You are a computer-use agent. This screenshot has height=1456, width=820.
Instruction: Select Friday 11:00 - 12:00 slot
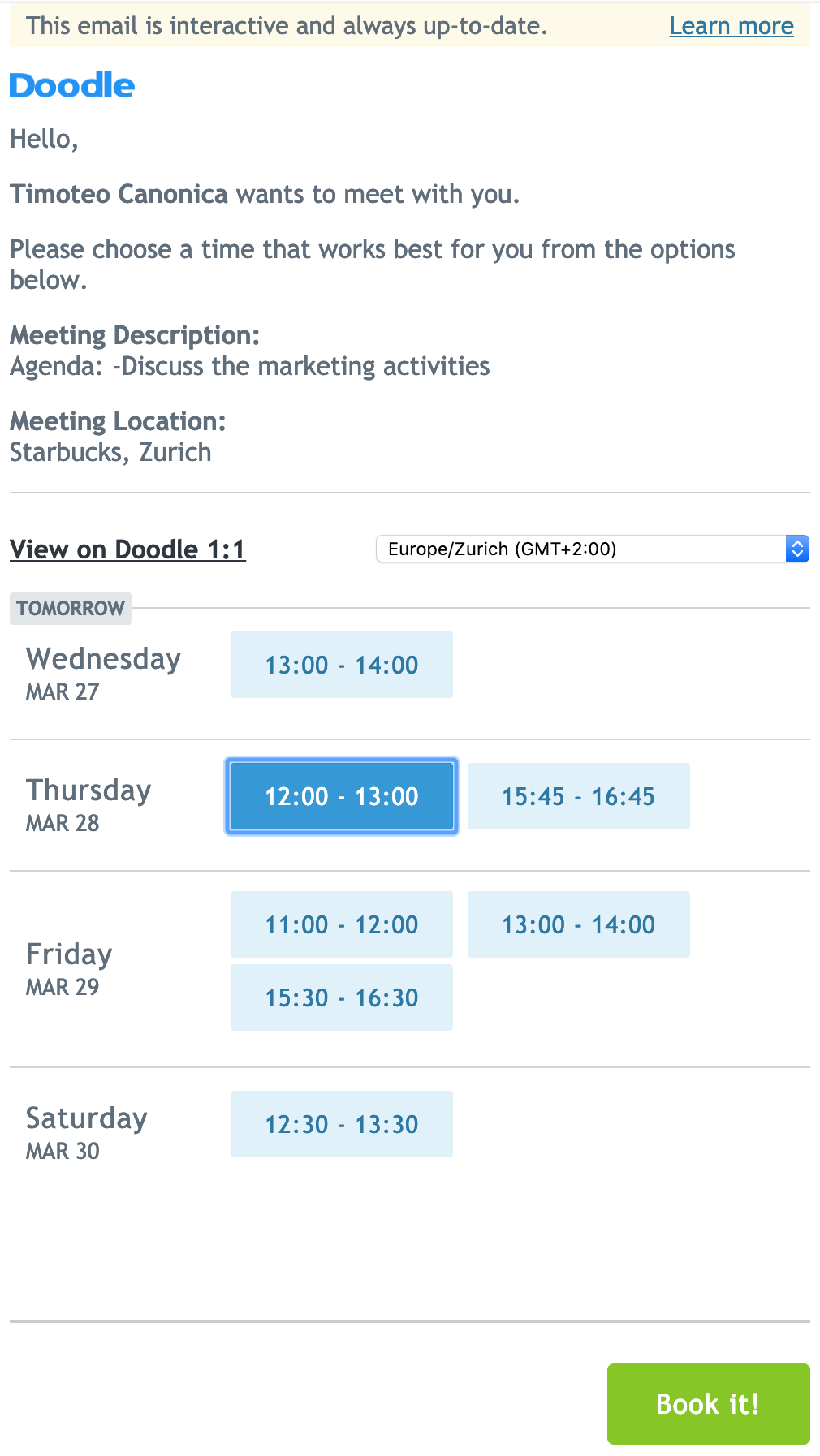coord(342,924)
